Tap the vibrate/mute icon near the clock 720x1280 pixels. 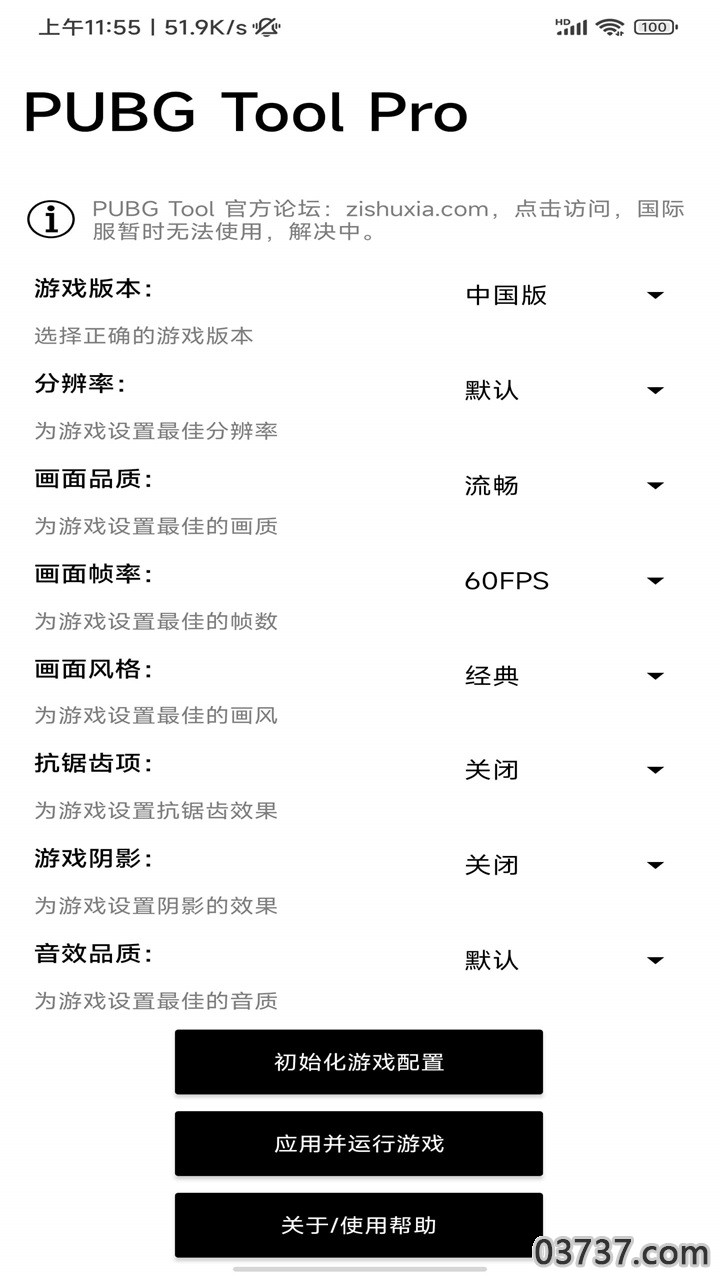click(263, 27)
